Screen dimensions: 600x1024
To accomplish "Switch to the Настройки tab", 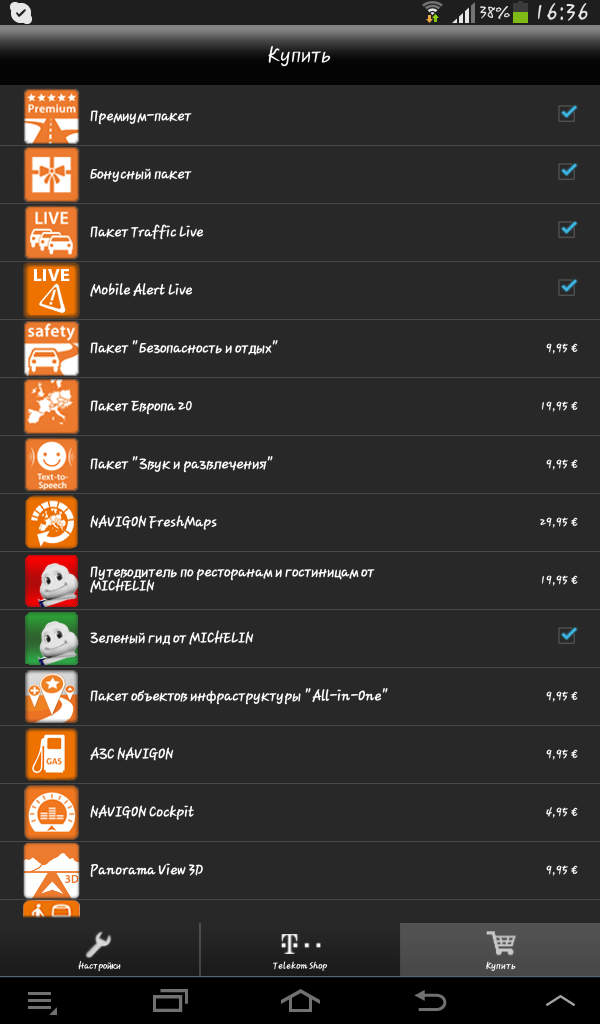I will point(99,949).
